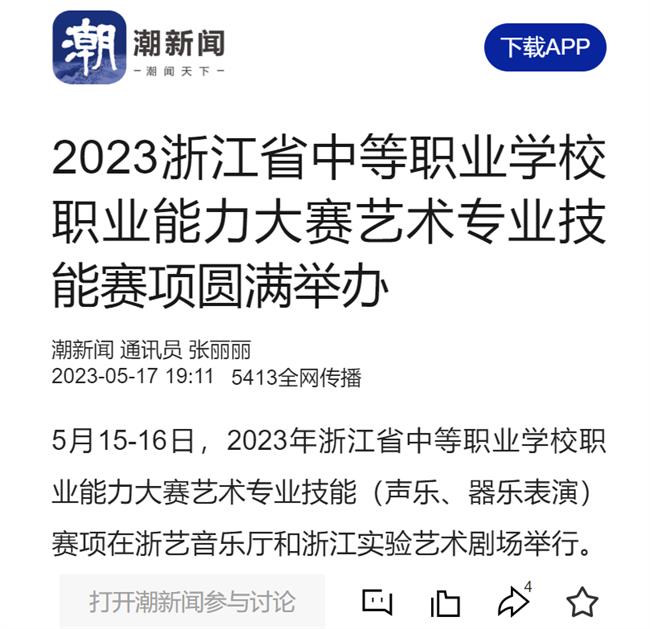Open the 打开潮新闻参与讨论 comment box
The image size is (650, 629).
point(192,602)
